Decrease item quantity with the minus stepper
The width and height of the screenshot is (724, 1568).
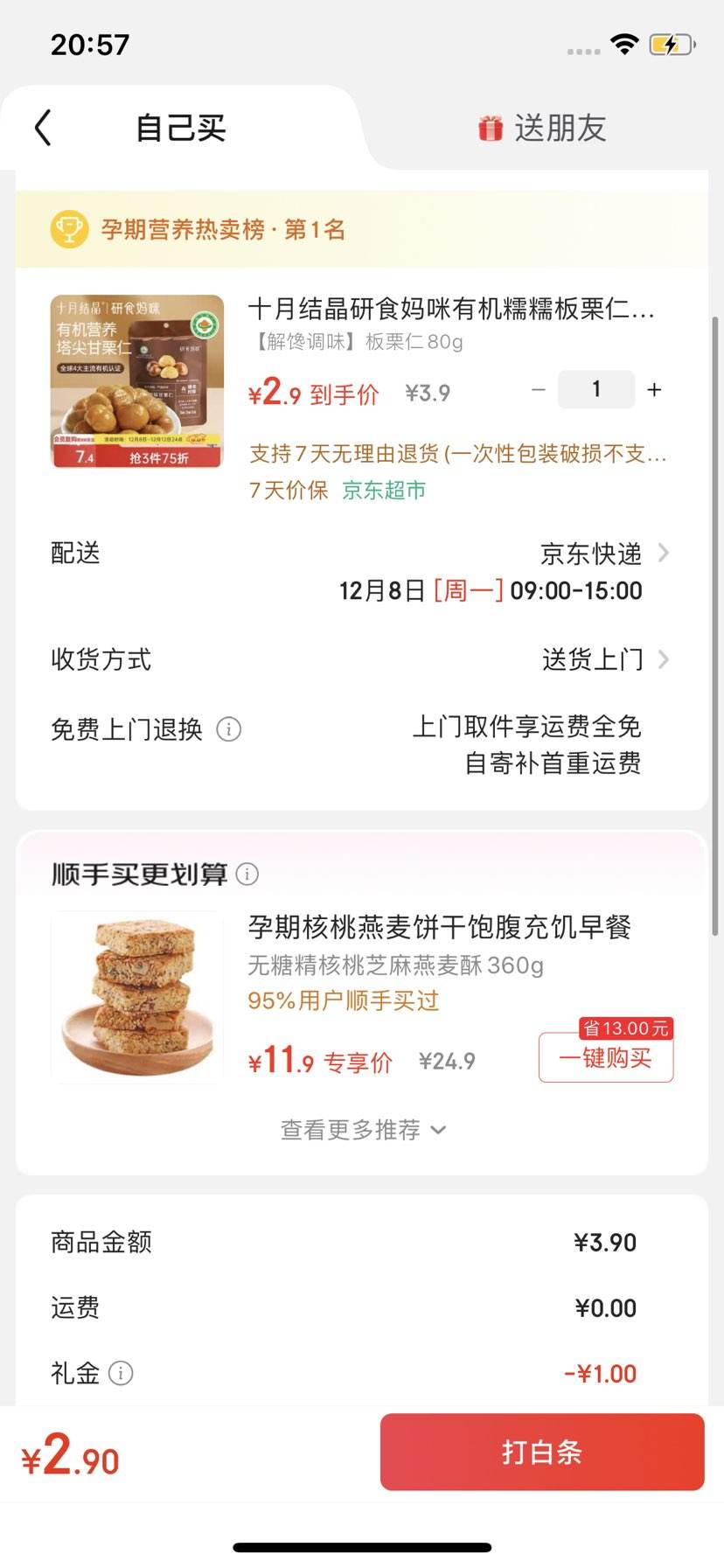(x=538, y=389)
